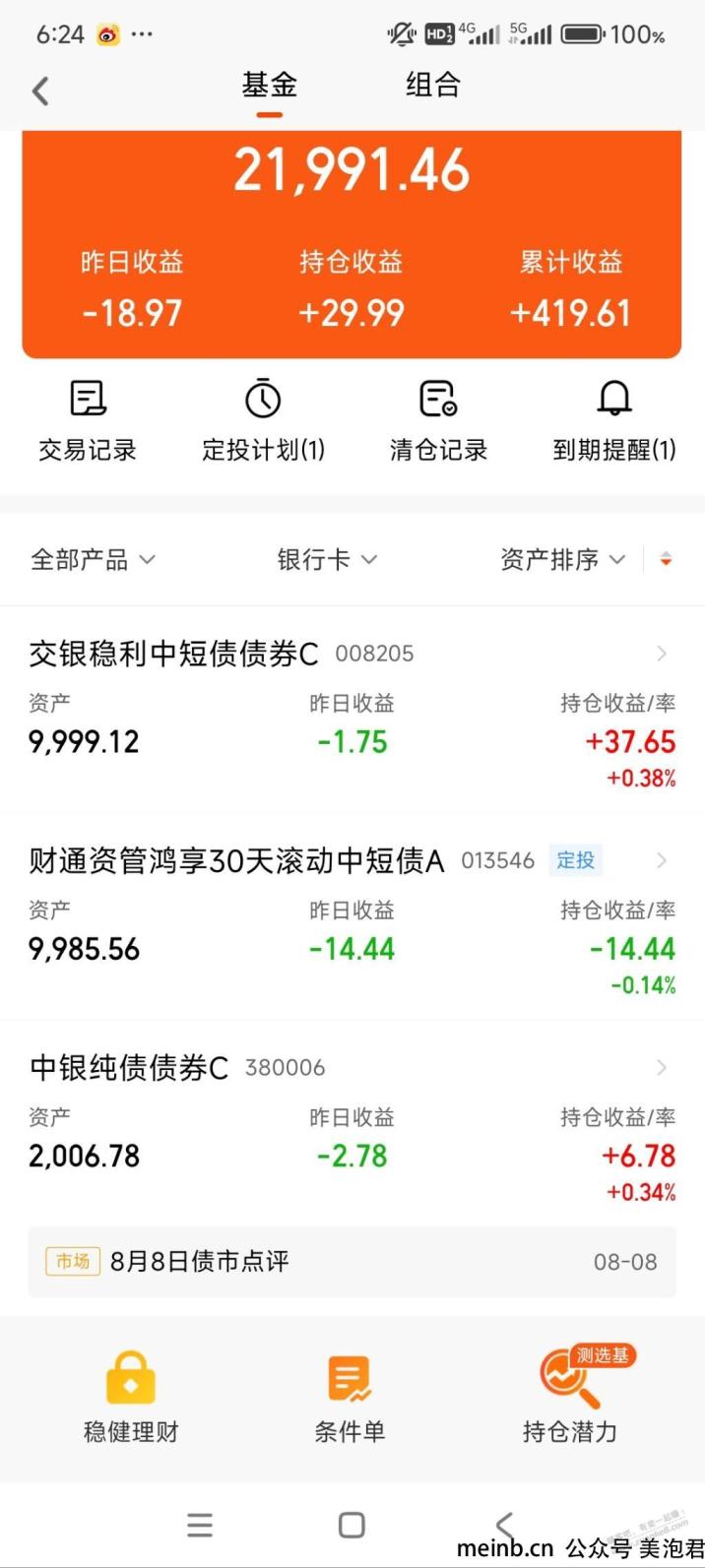Open 定投计划(1)
Screen dimensions: 705x1568
(263, 421)
